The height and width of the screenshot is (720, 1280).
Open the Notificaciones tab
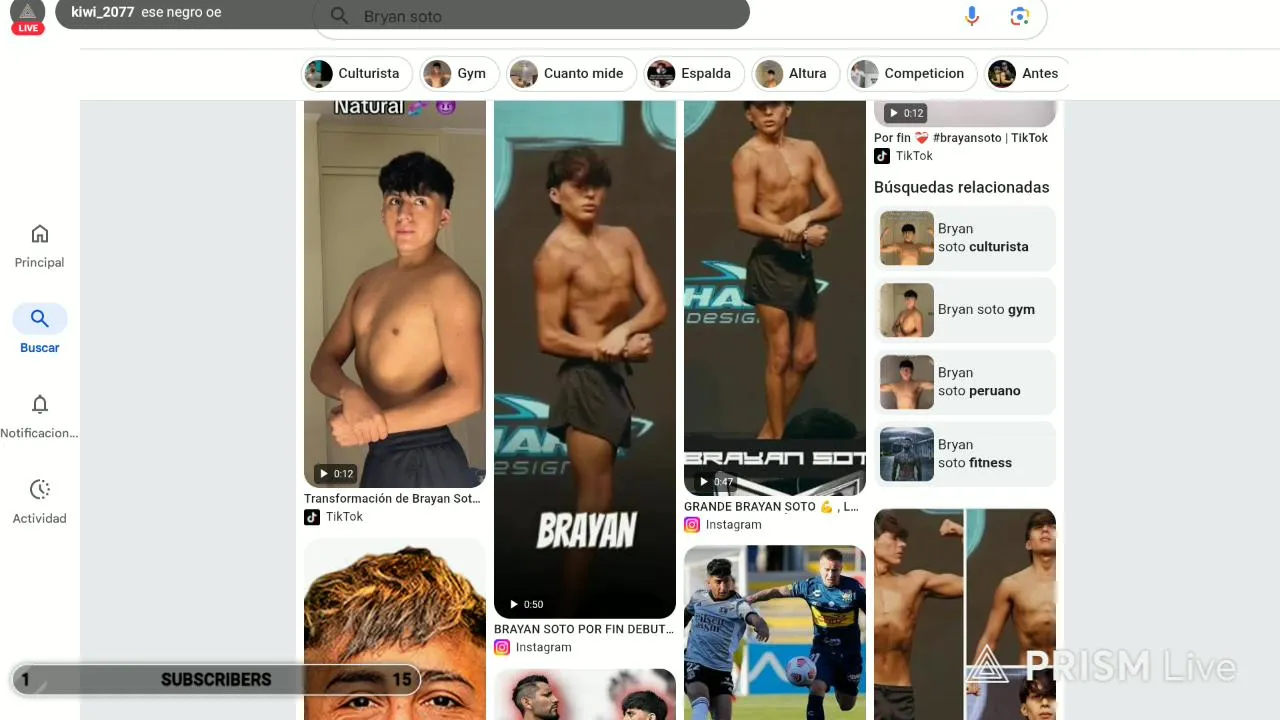tap(40, 415)
